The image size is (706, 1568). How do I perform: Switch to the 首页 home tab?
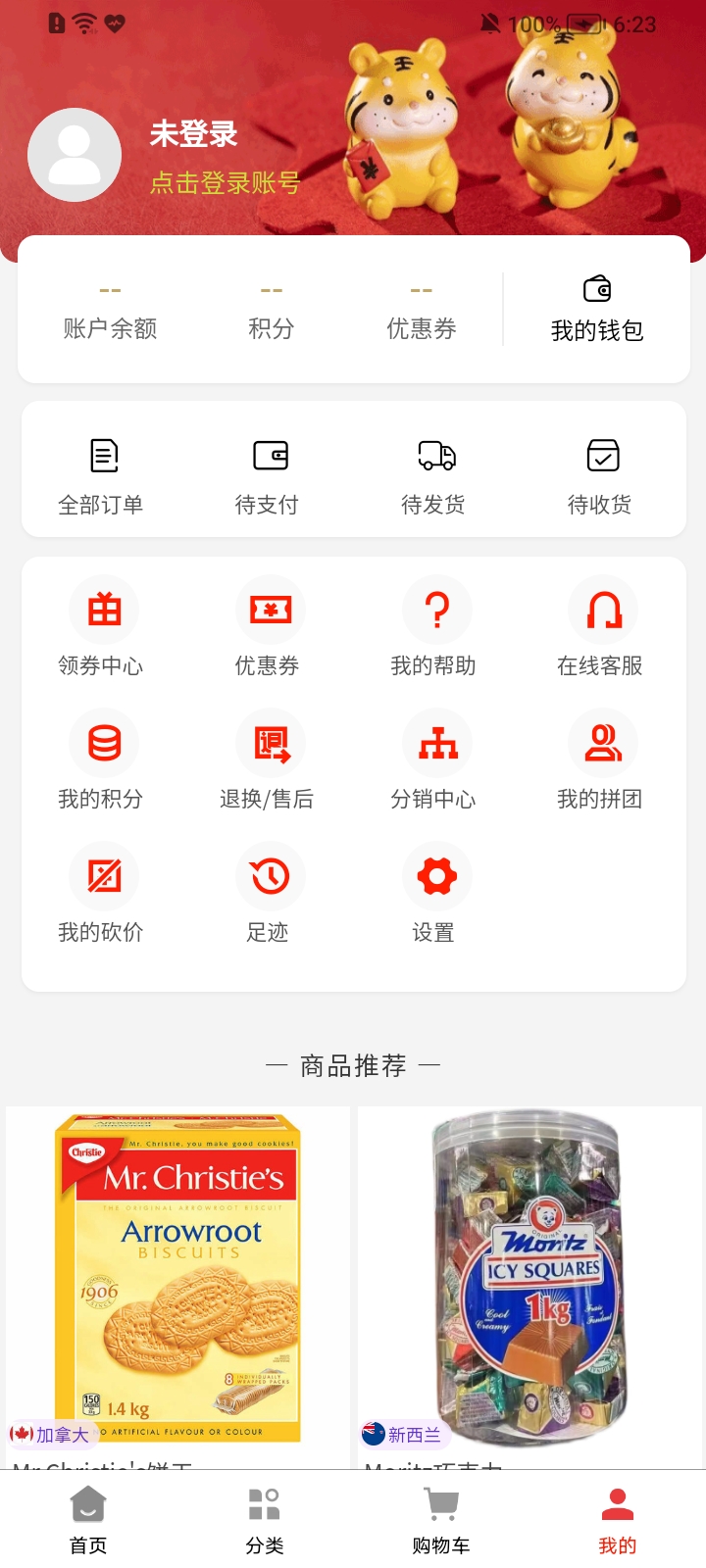(88, 1519)
